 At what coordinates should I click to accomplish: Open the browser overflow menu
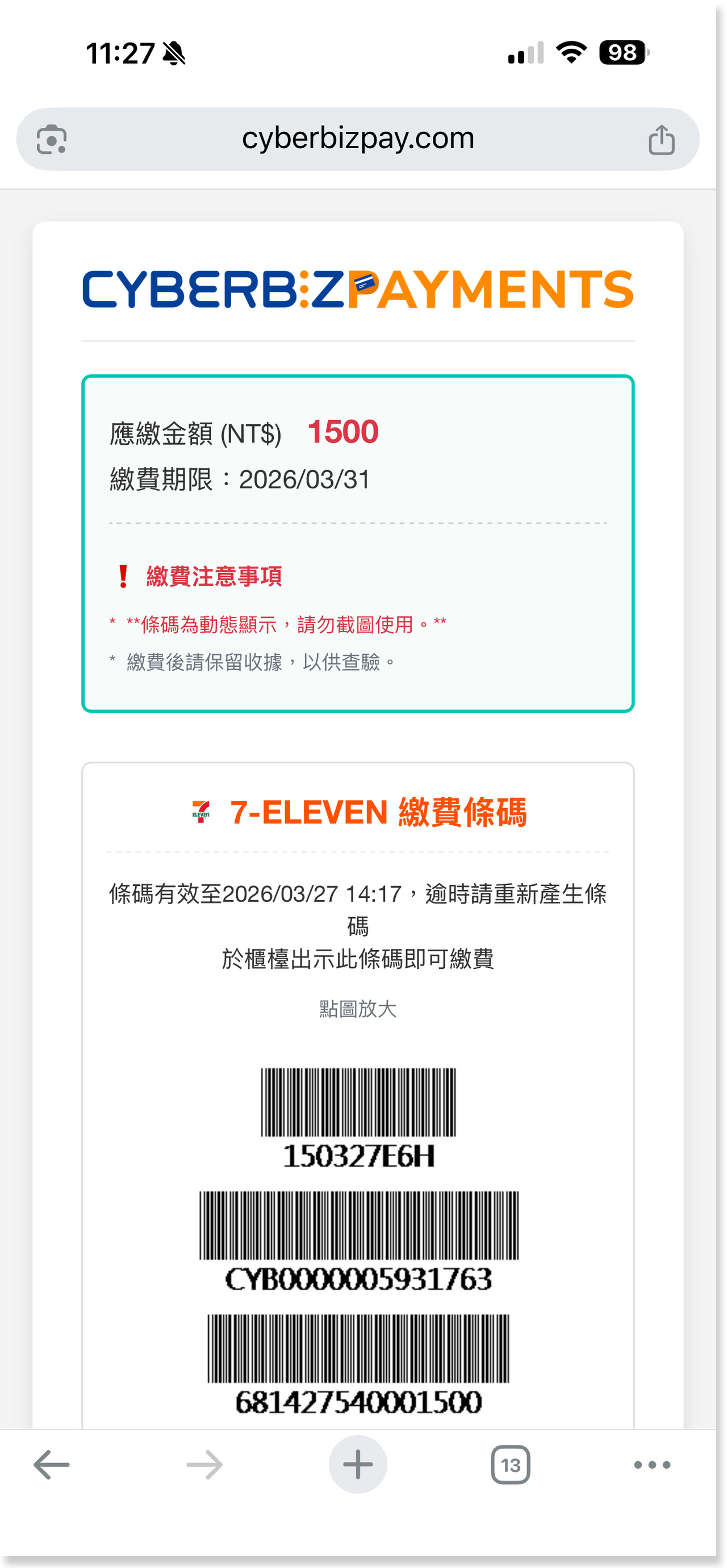tap(651, 1464)
